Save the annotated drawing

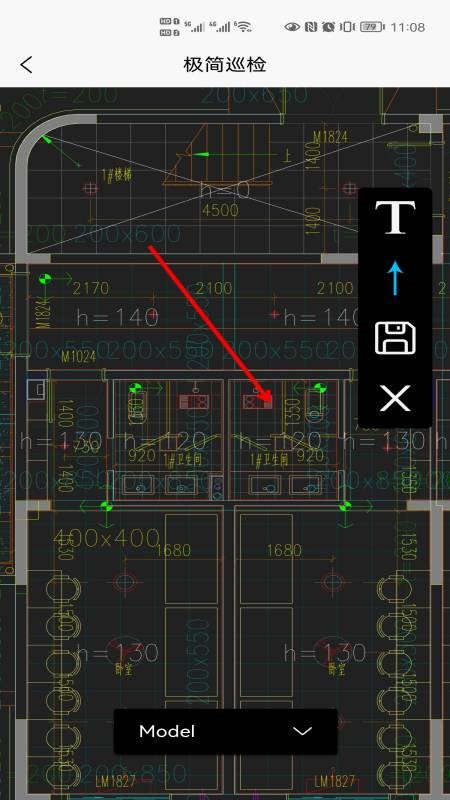[x=395, y=338]
